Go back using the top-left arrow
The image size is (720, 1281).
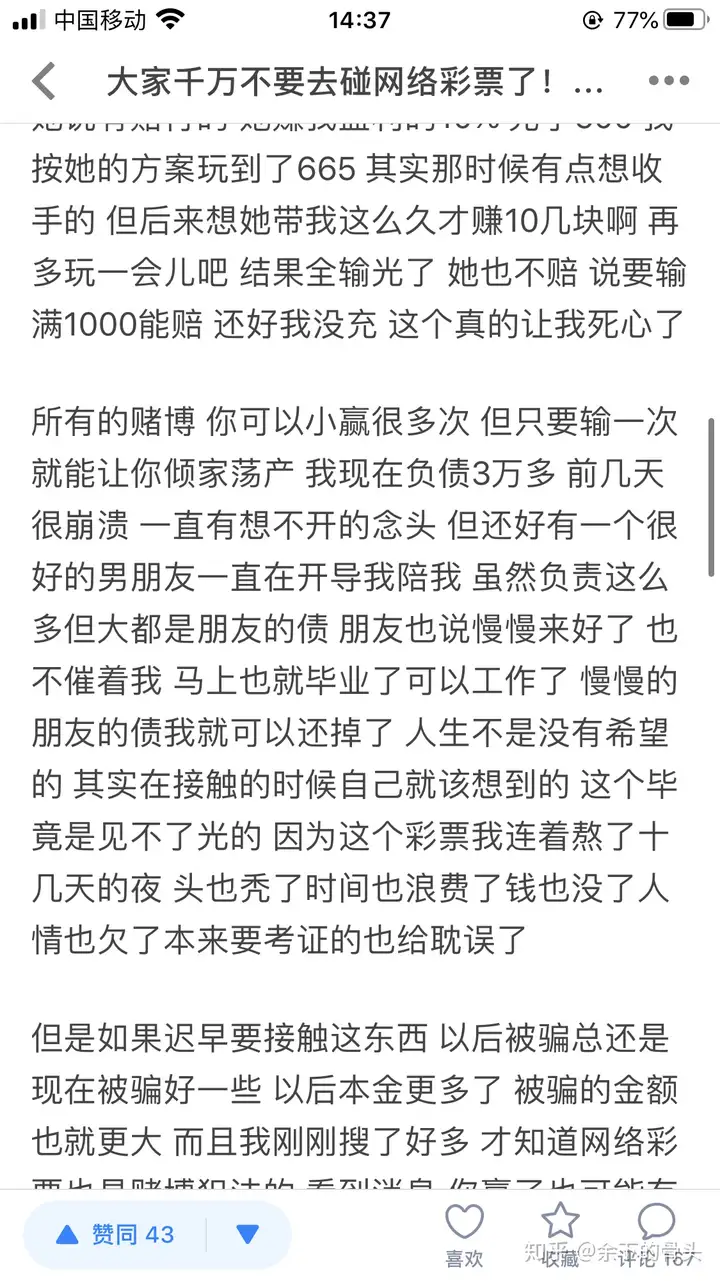[43, 82]
